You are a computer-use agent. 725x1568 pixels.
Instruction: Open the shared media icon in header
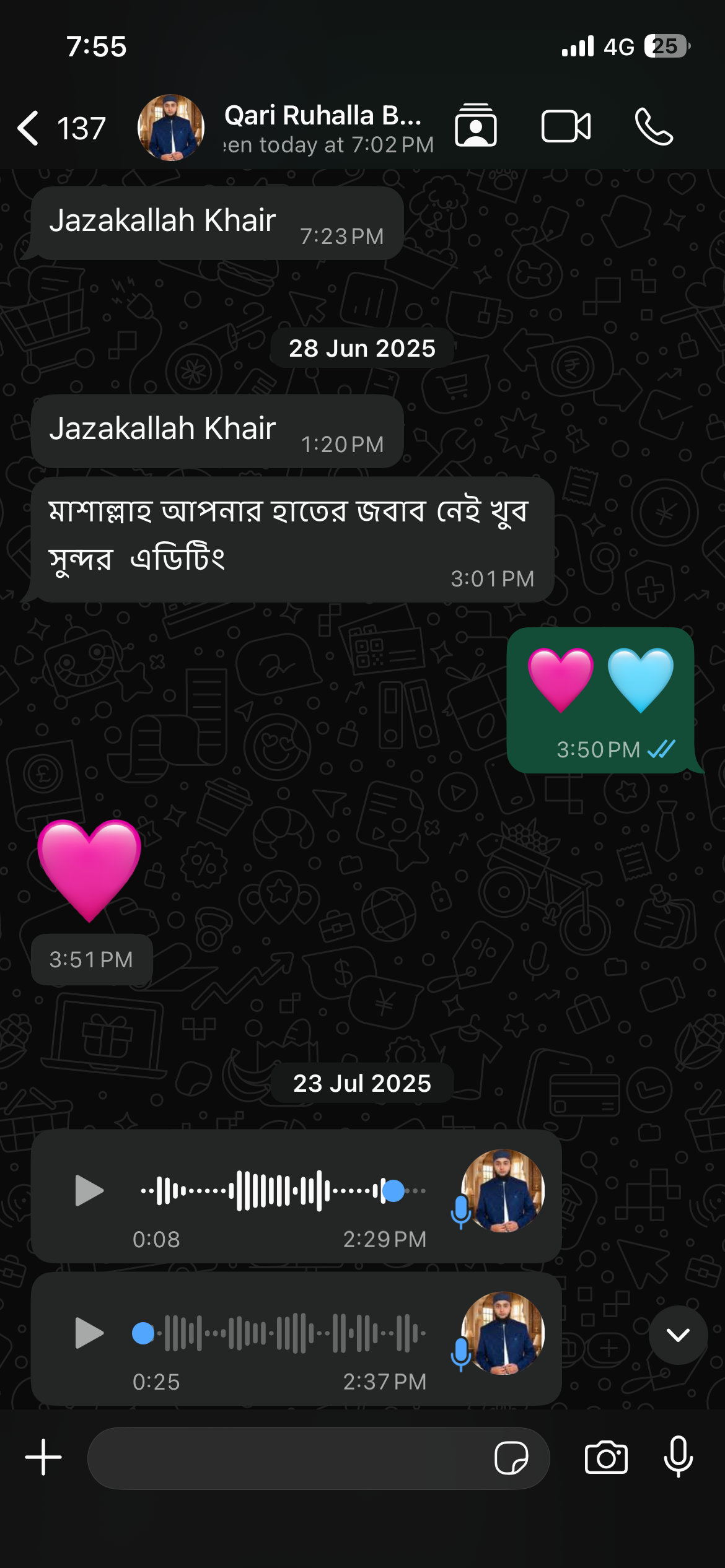476,126
